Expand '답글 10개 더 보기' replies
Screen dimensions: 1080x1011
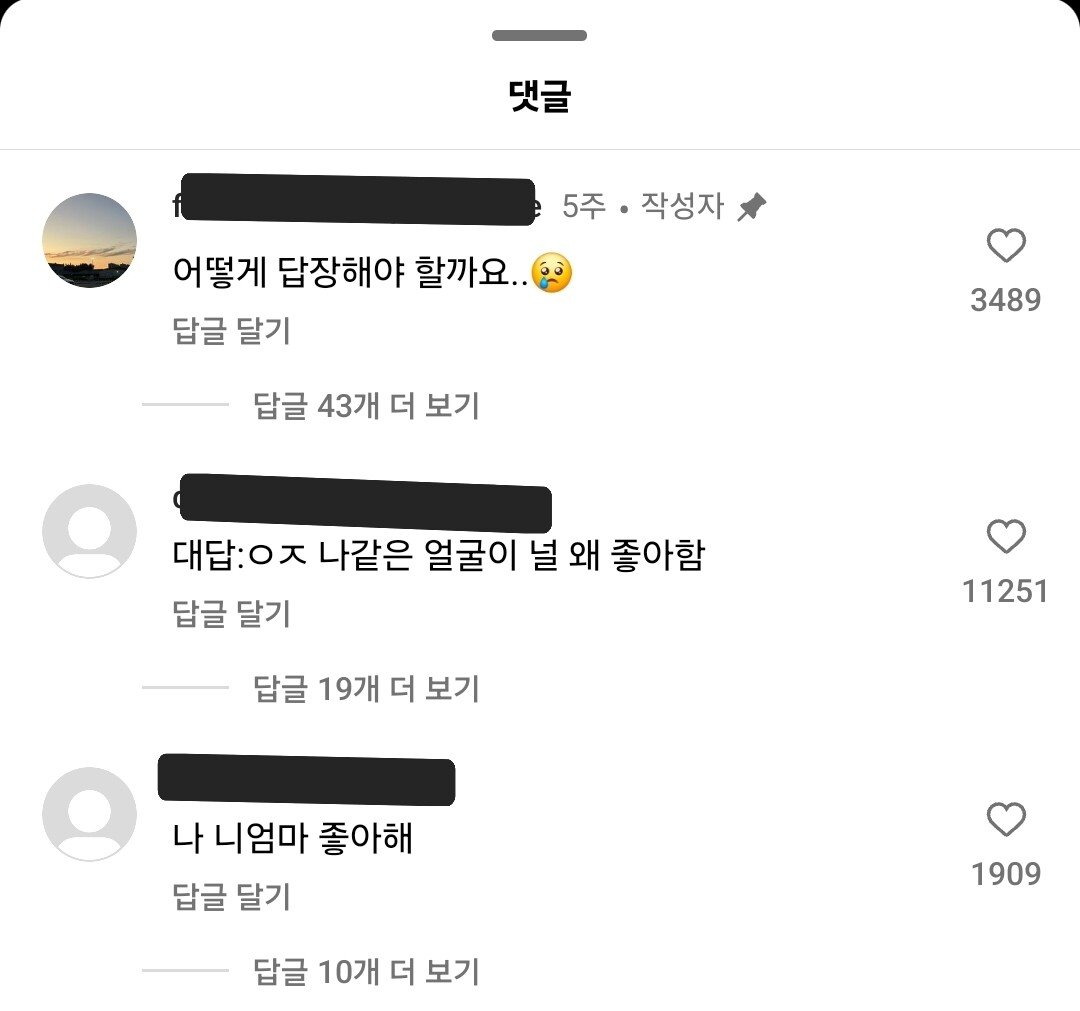pos(366,971)
